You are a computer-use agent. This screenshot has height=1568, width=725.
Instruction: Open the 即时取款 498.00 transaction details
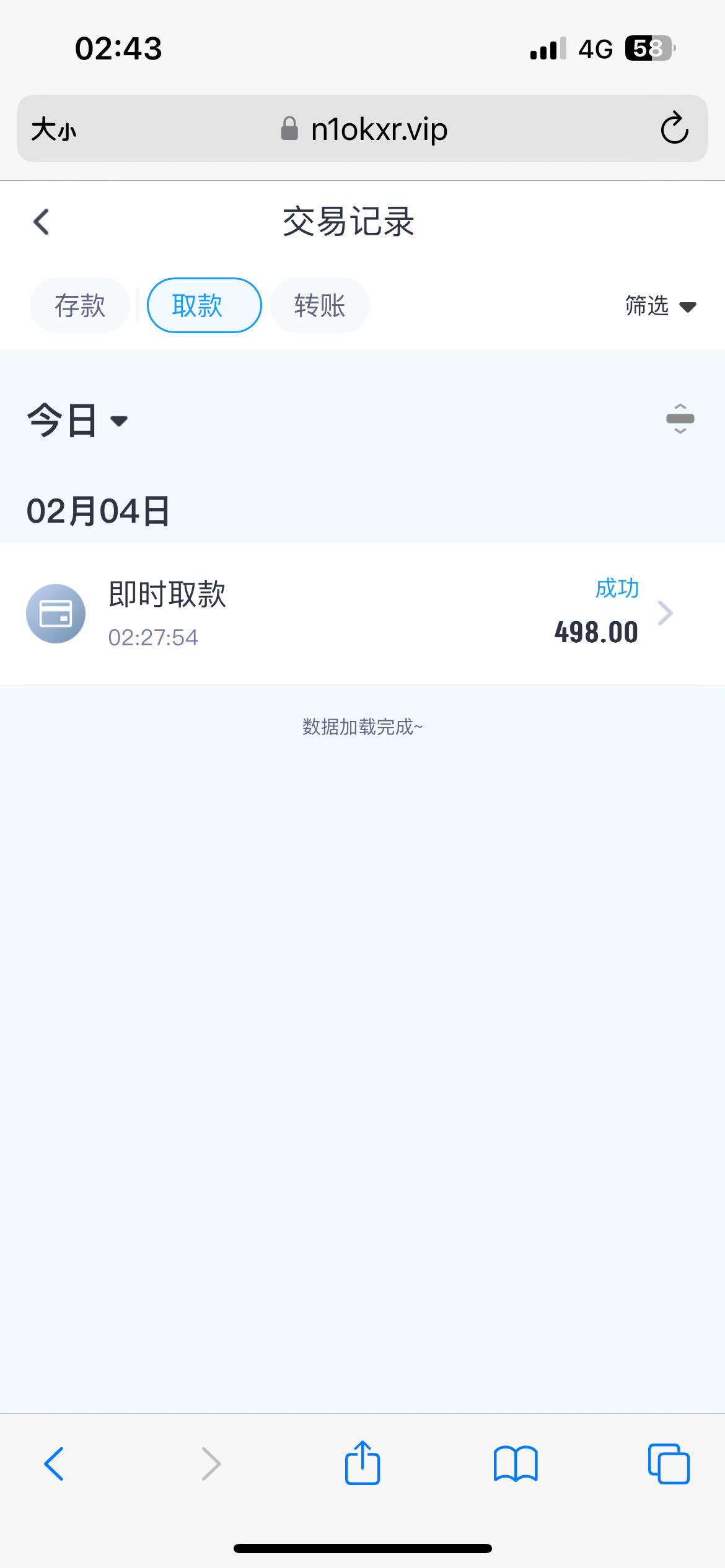(362, 614)
